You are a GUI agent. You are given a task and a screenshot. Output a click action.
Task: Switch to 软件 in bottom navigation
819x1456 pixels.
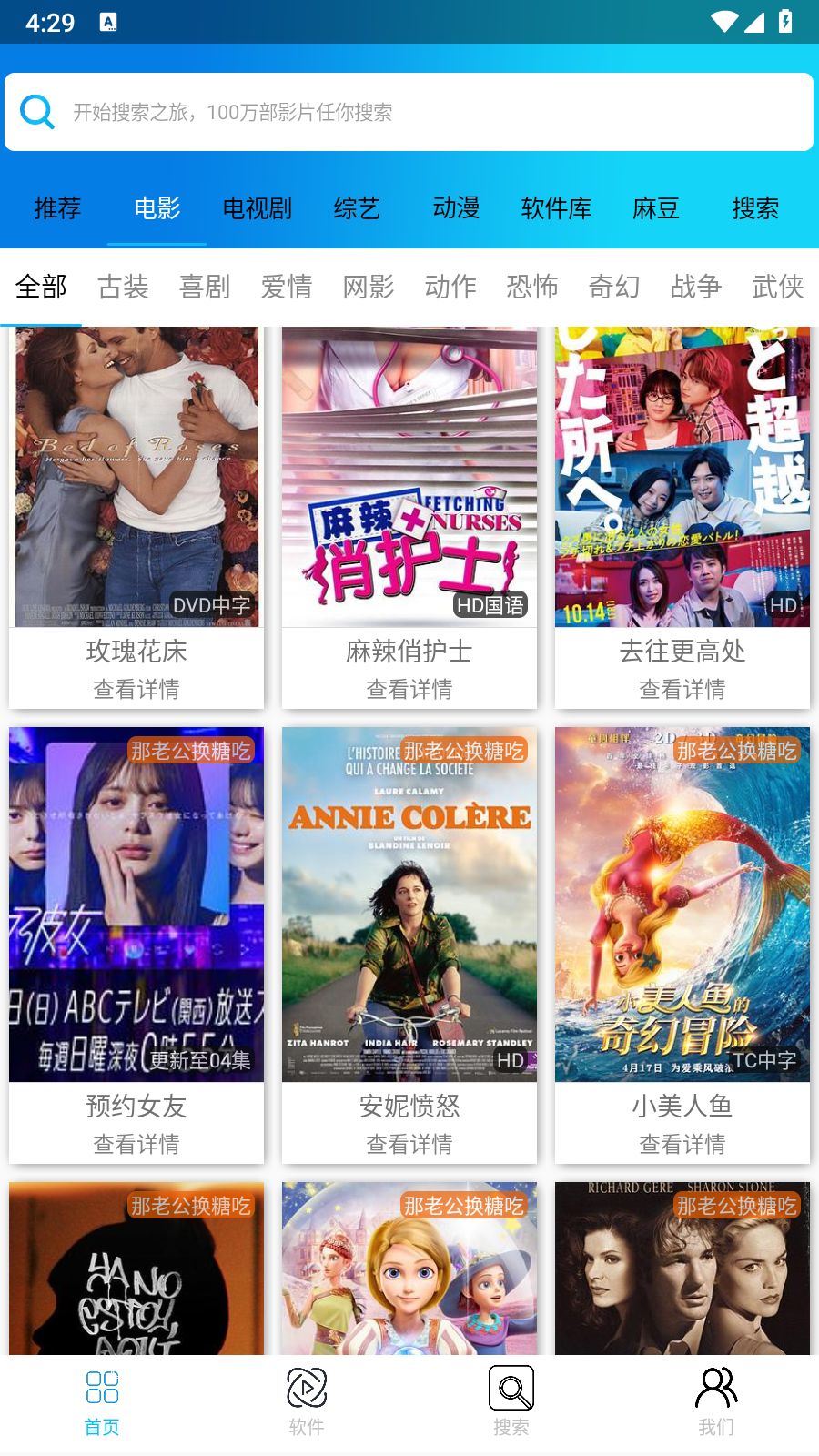click(307, 1401)
